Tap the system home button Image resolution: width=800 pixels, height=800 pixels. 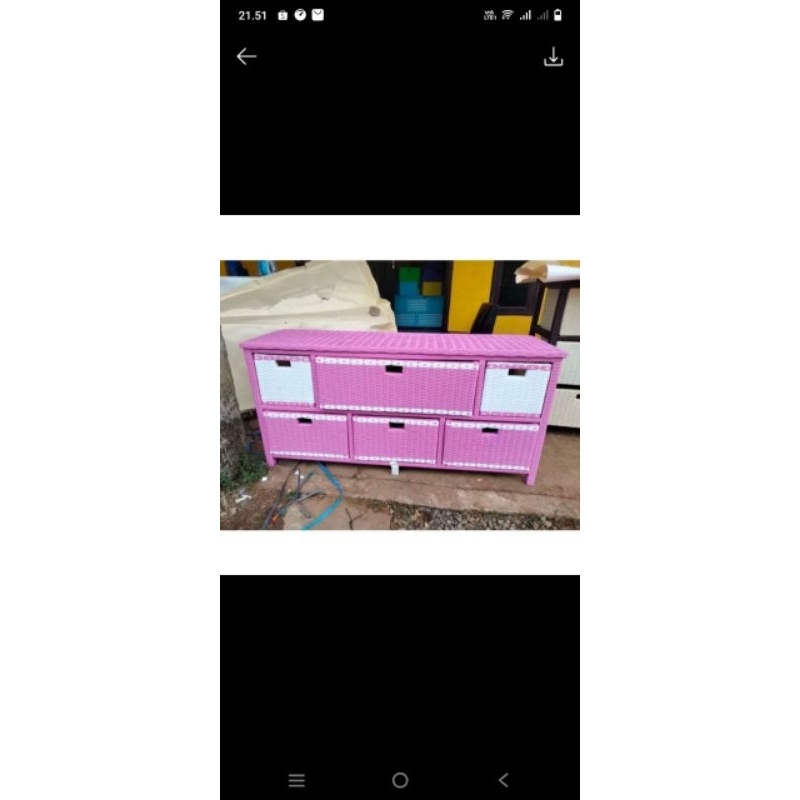400,780
